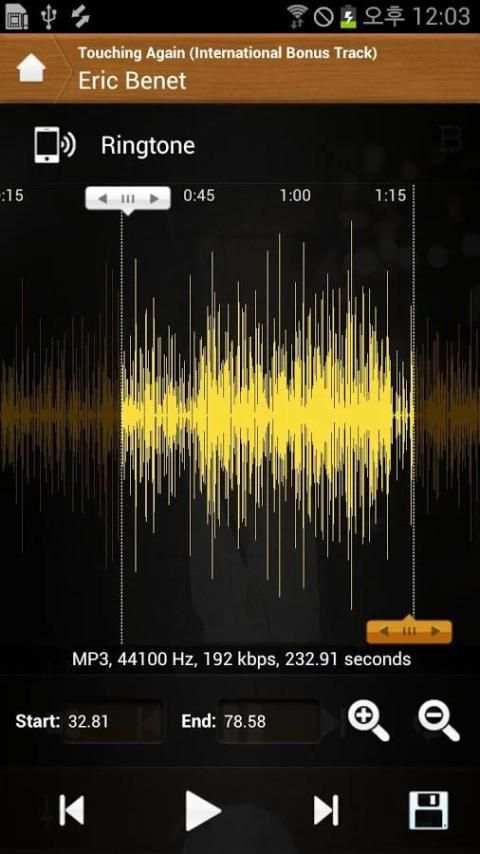The width and height of the screenshot is (480, 854).
Task: Edit the End time field
Action: (x=269, y=722)
